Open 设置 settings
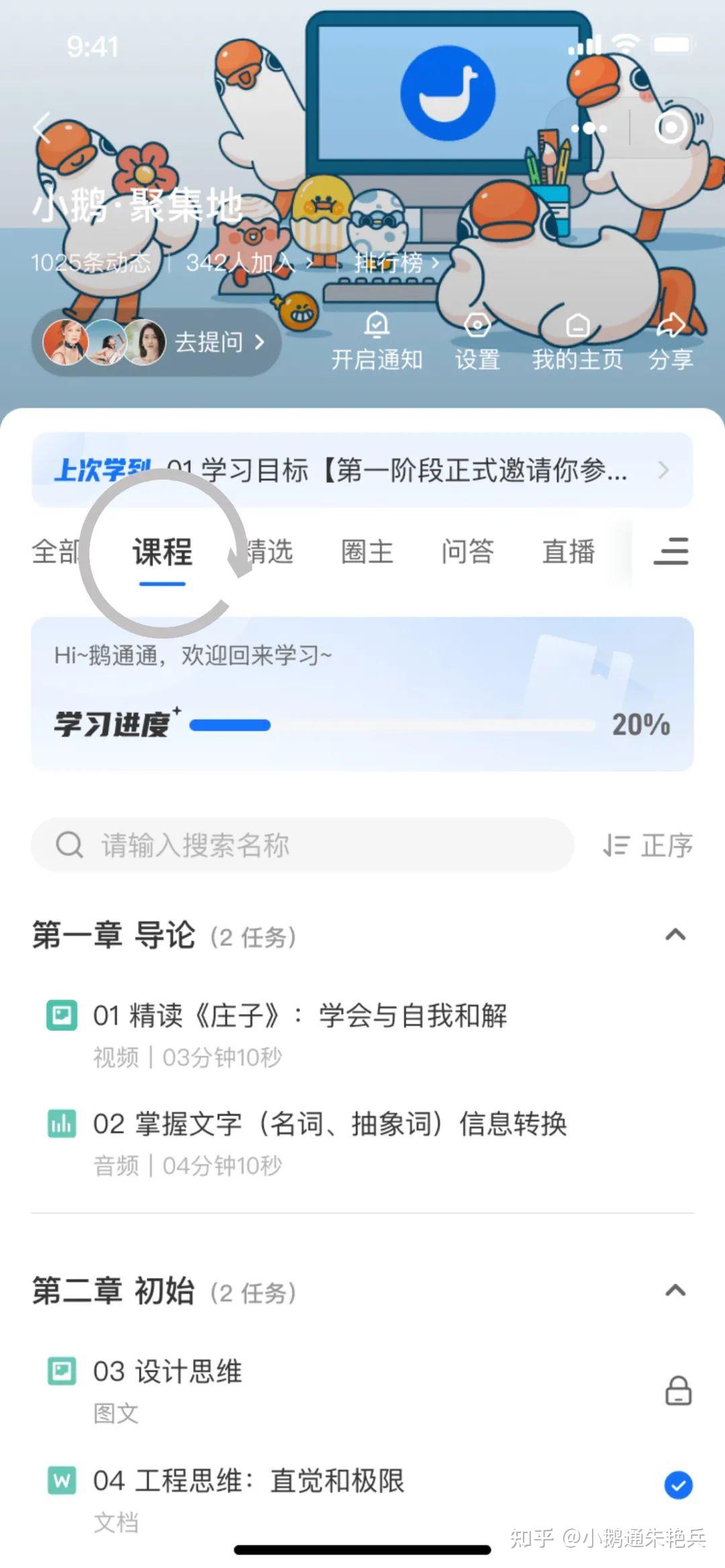This screenshot has width=725, height=1568. coord(477,341)
